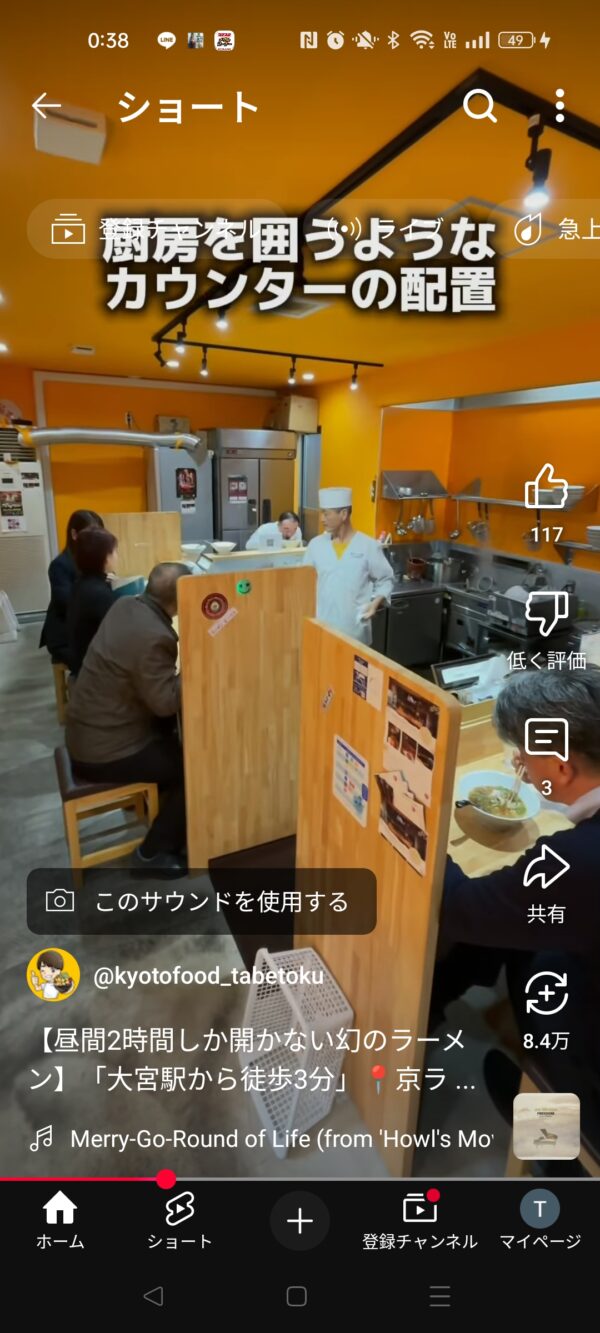Screen dimensions: 600x1333
Task: Expand the video description text
Action: (x=253, y=1062)
